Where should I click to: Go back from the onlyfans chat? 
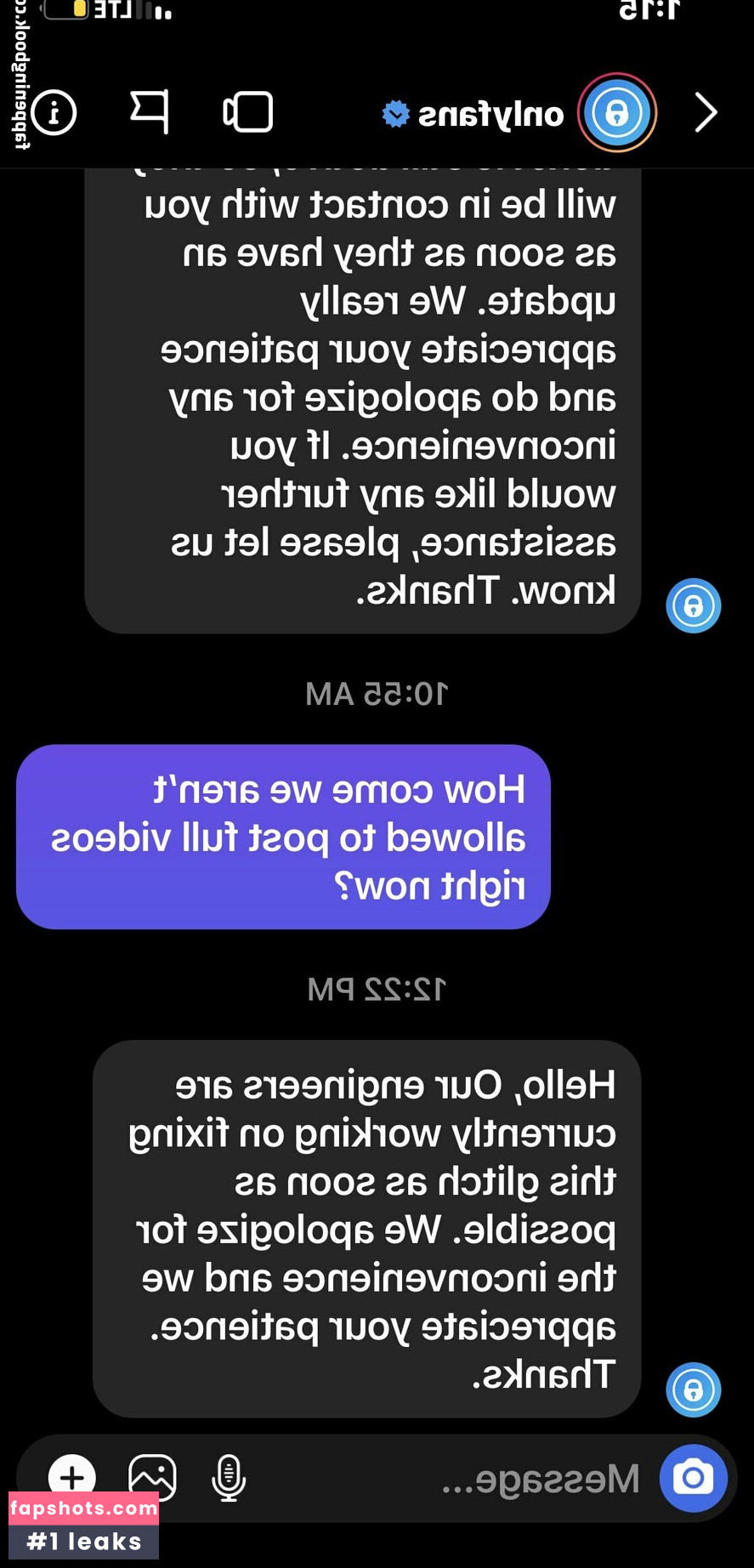click(x=705, y=113)
